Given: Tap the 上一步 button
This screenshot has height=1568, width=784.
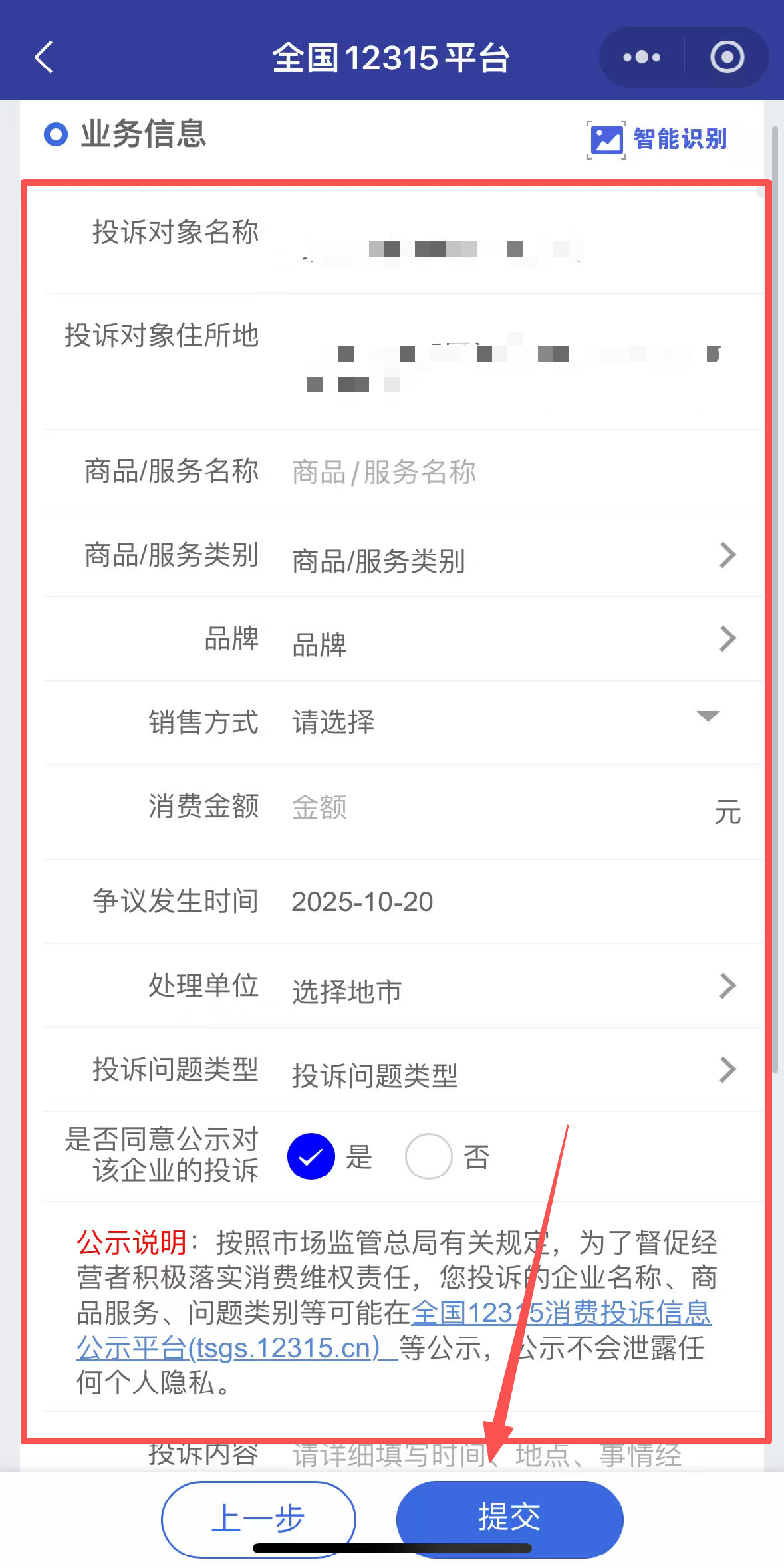Looking at the screenshot, I should 259,1518.
